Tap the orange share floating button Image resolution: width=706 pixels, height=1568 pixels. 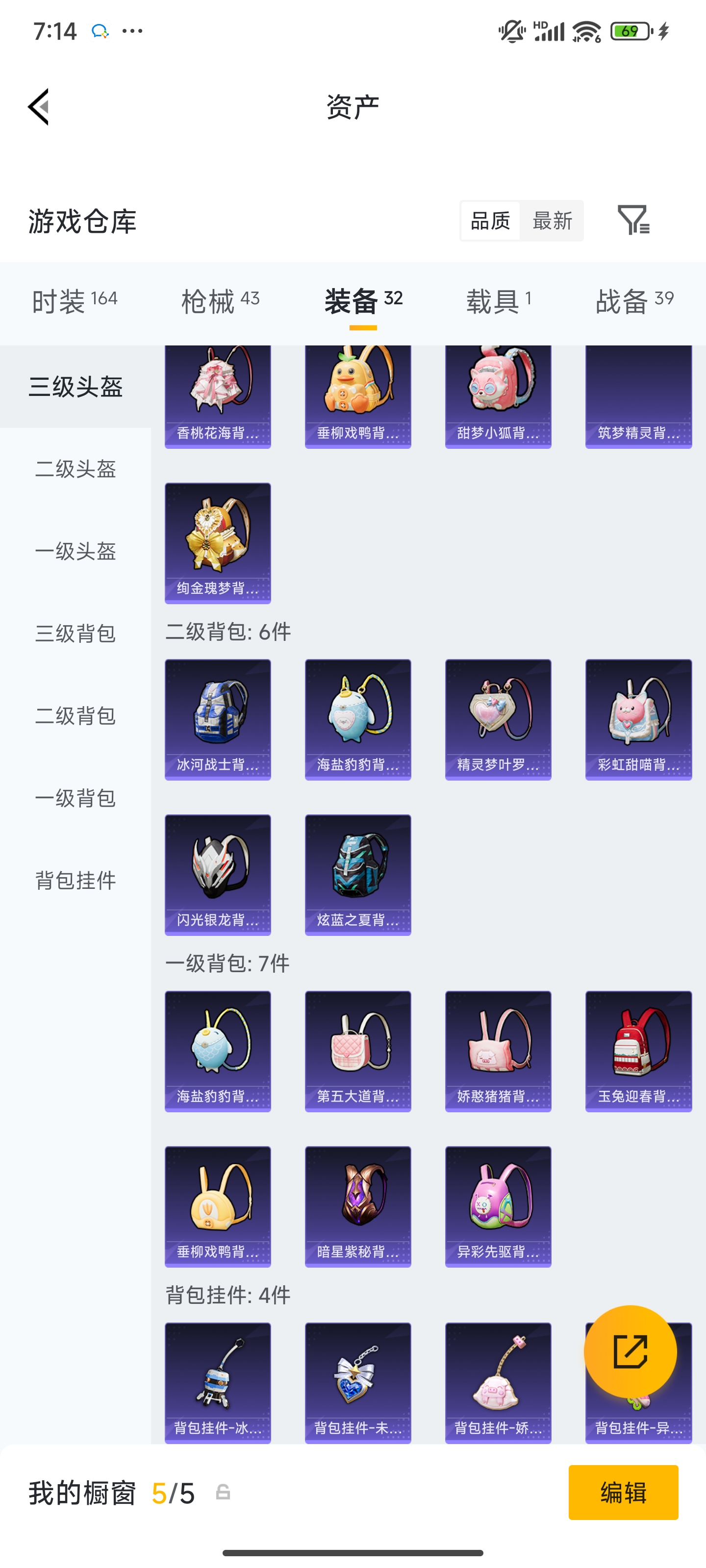coord(630,1351)
